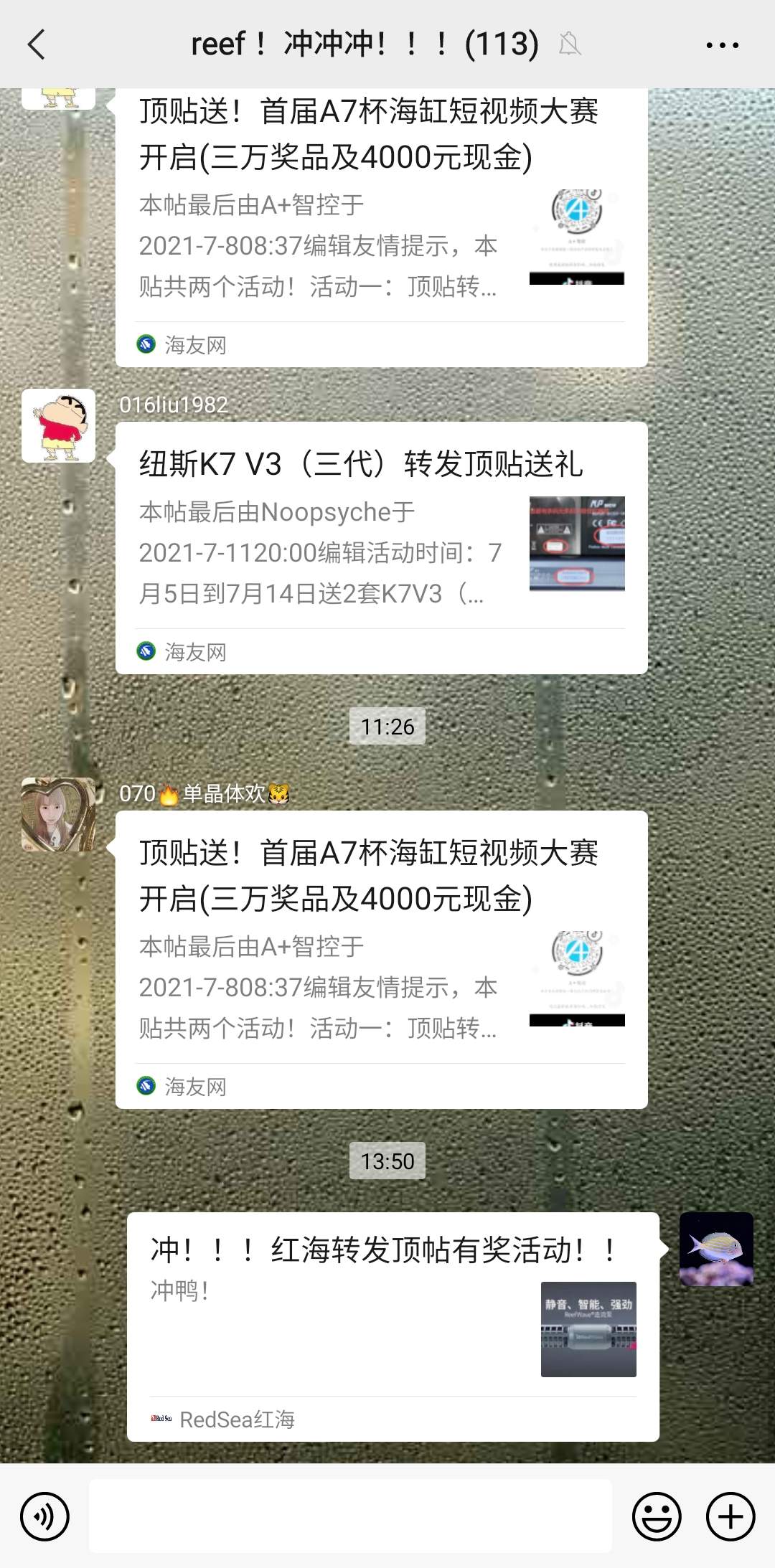Viewport: 775px width, 1568px height.
Task: View 016liu1982's profile avatar
Action: (x=58, y=425)
